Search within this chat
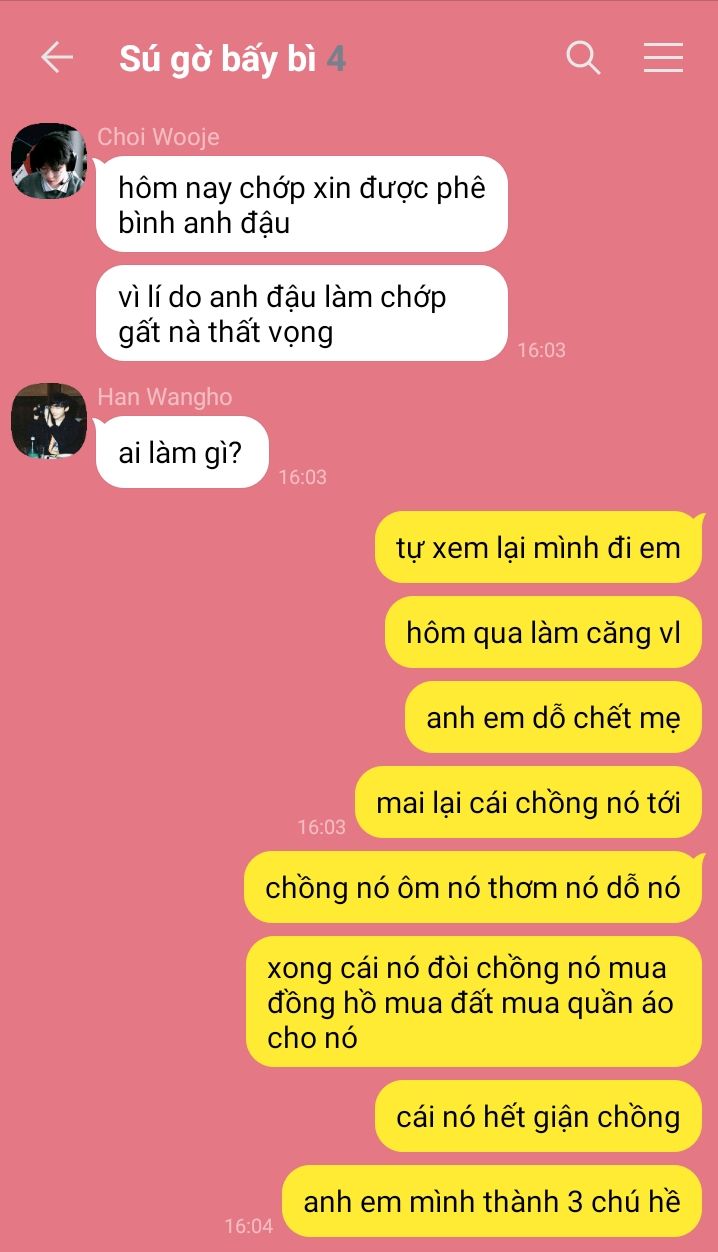The height and width of the screenshot is (1252, 718). pos(583,58)
